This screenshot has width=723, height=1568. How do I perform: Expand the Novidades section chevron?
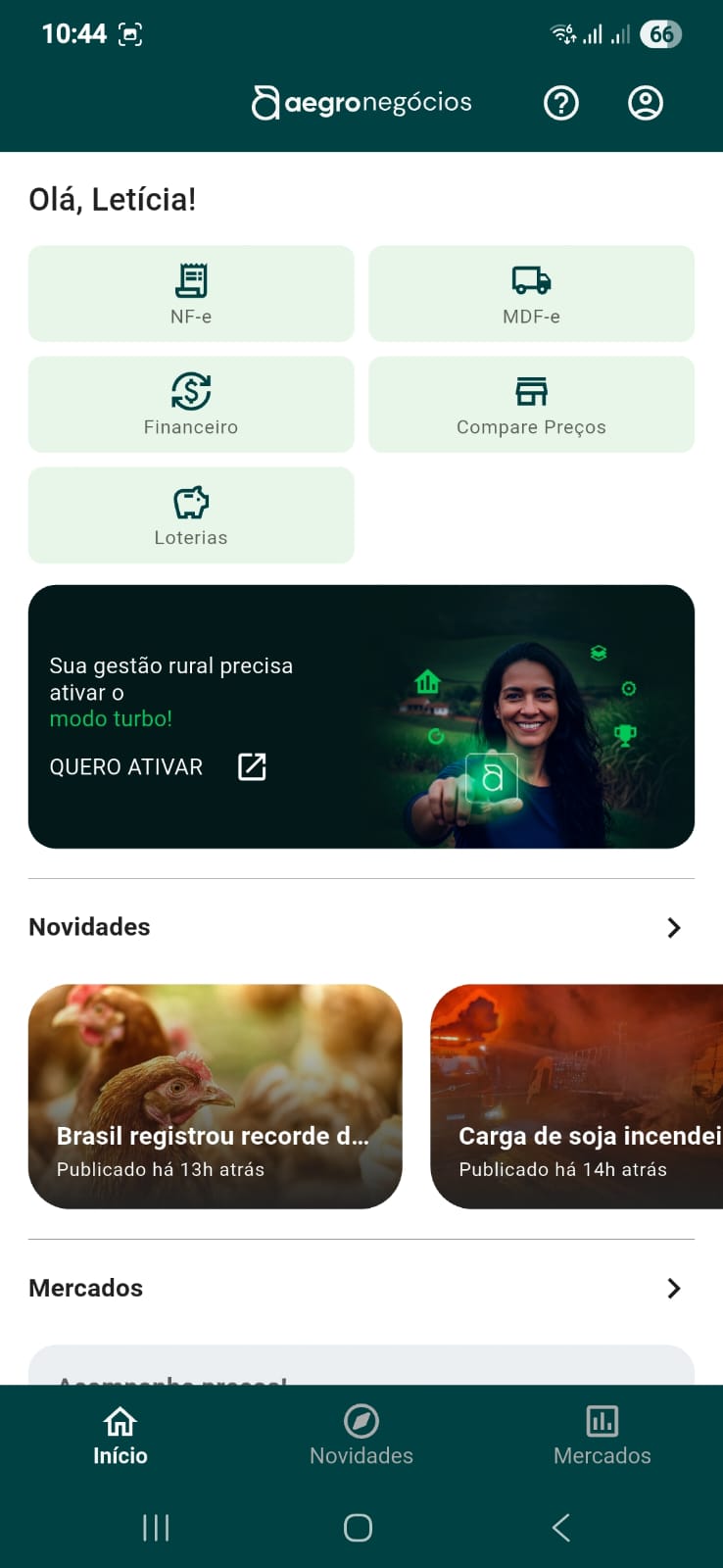pos(673,926)
